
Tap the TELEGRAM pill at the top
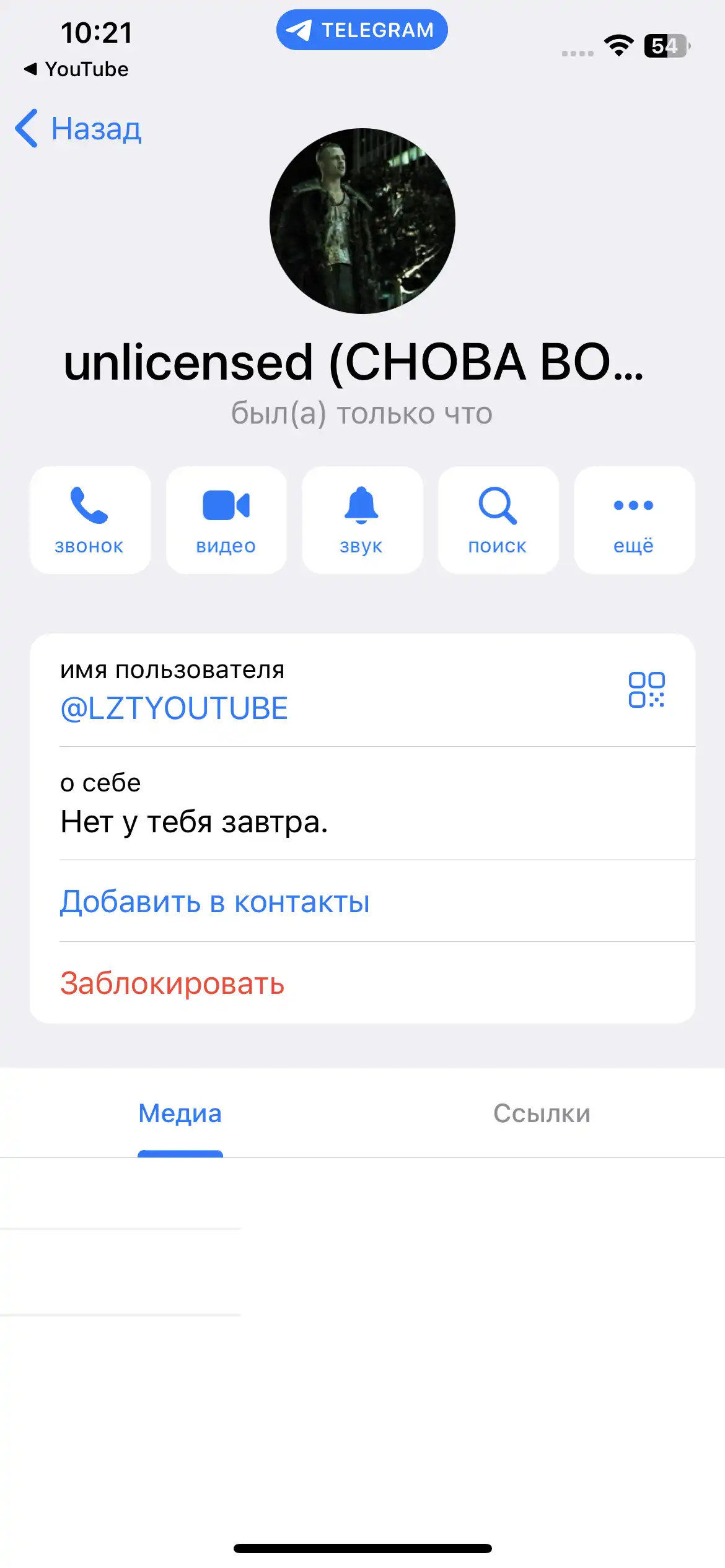(x=362, y=30)
